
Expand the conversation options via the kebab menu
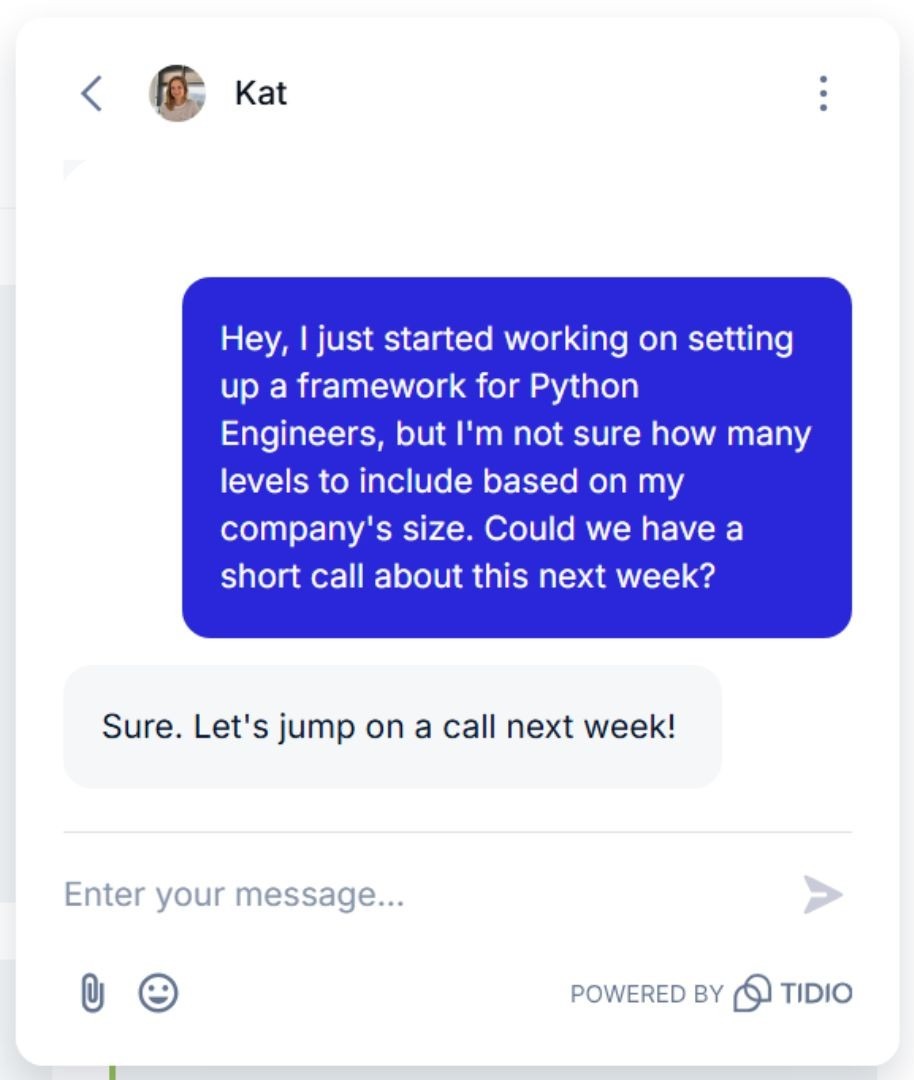tap(823, 93)
